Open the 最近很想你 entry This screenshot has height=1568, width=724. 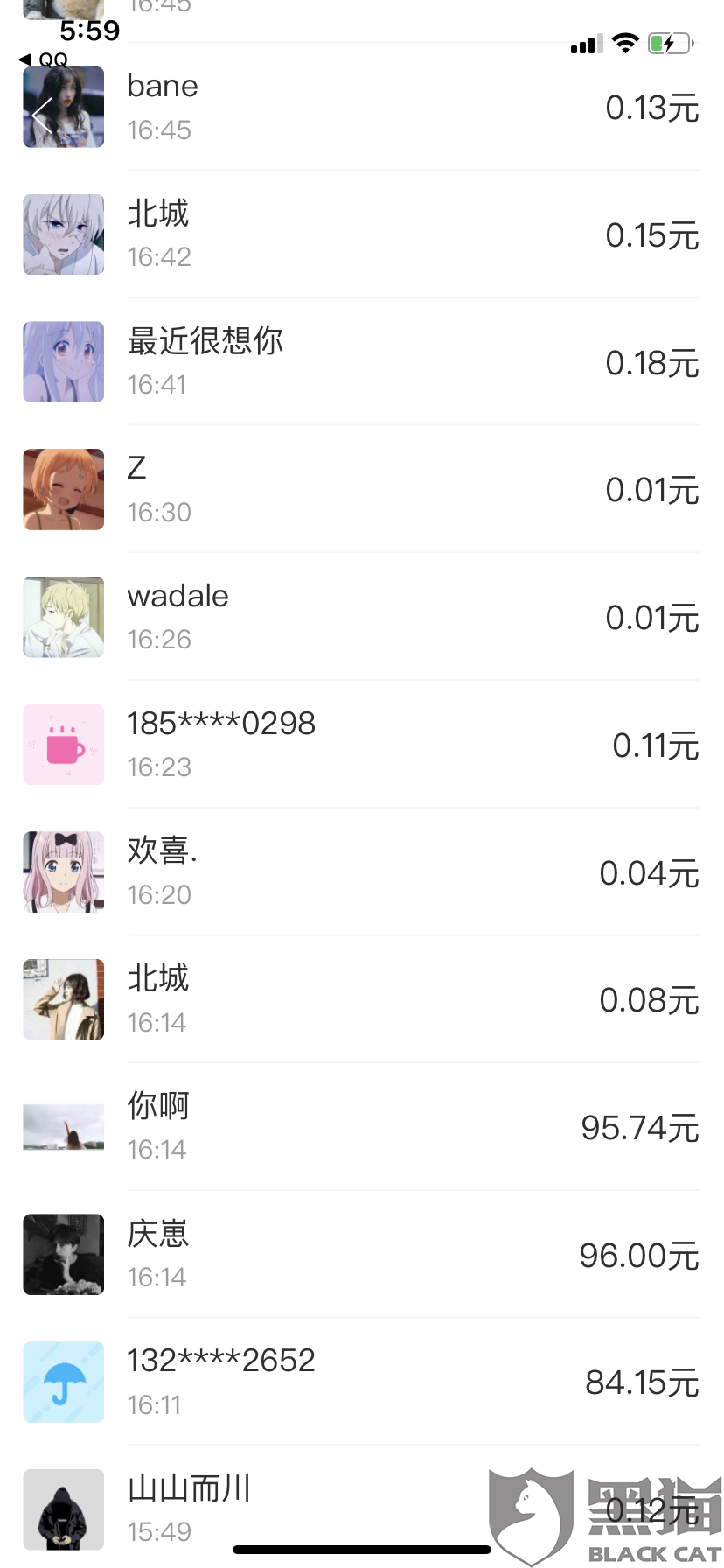coord(362,362)
